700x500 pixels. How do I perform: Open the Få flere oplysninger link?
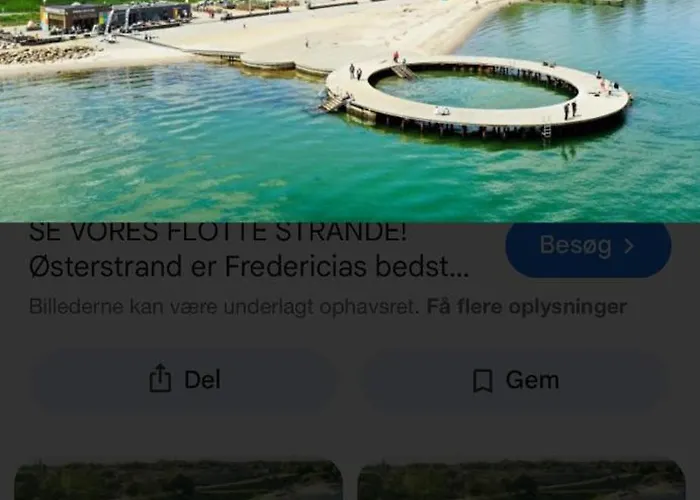527,307
